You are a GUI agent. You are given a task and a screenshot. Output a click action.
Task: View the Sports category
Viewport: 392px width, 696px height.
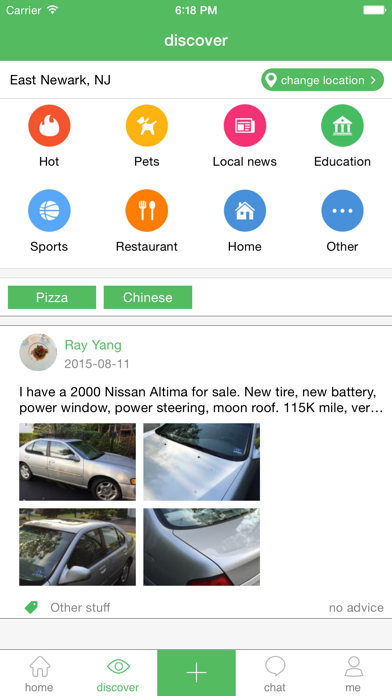pos(49,211)
